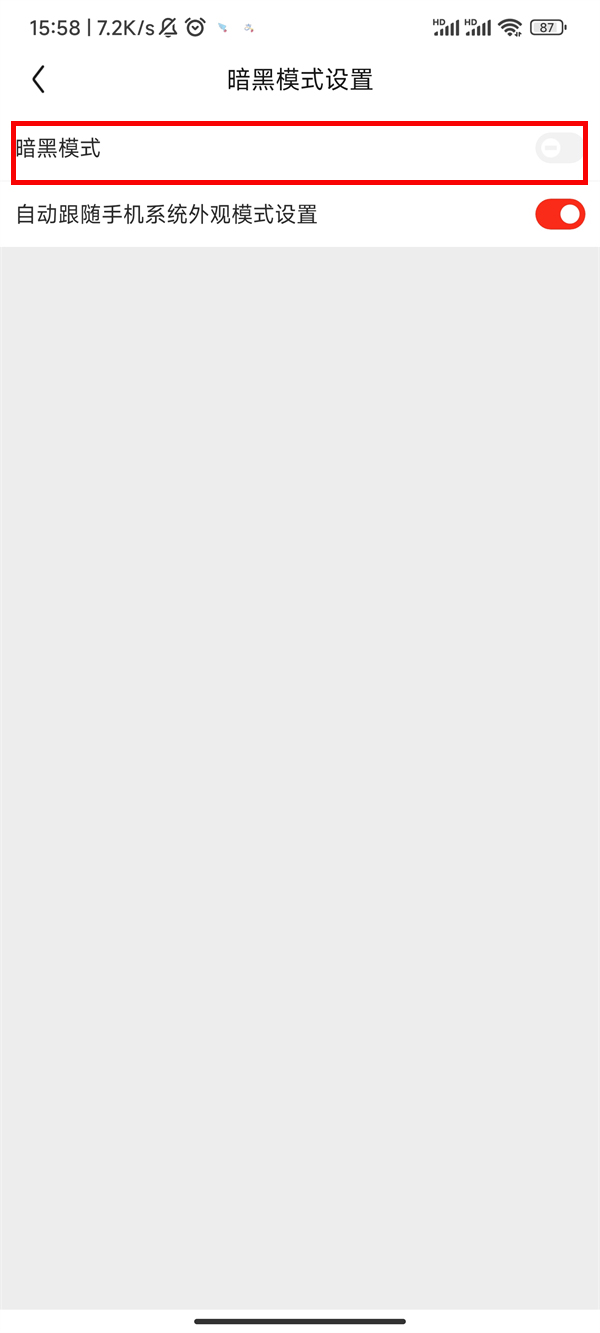This screenshot has width=600, height=1333.
Task: Toggle the 暗黑模式 switch
Action: [559, 150]
